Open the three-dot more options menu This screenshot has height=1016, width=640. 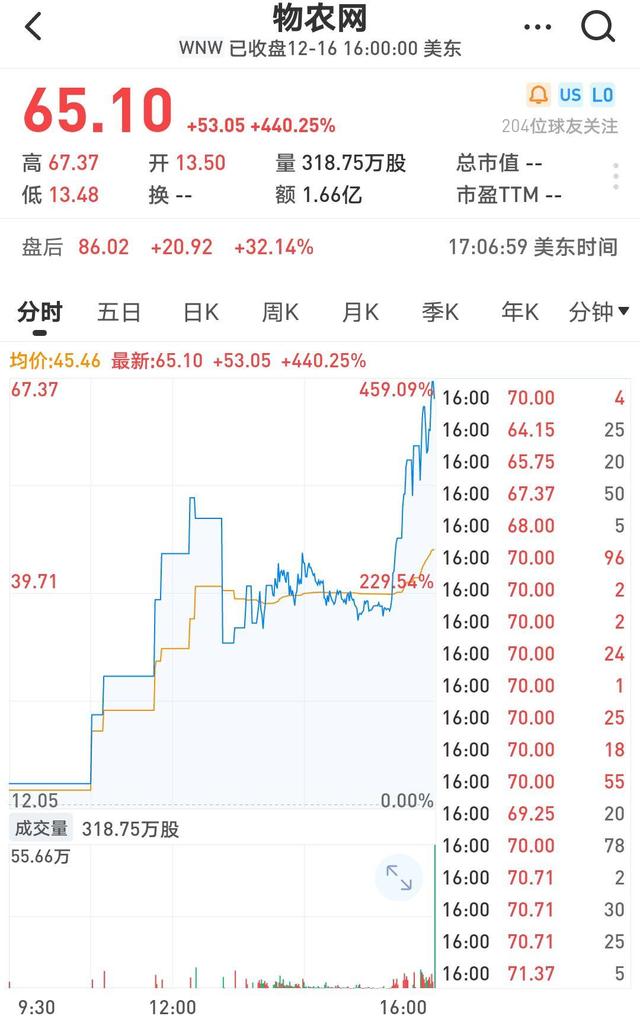pyautogui.click(x=537, y=28)
